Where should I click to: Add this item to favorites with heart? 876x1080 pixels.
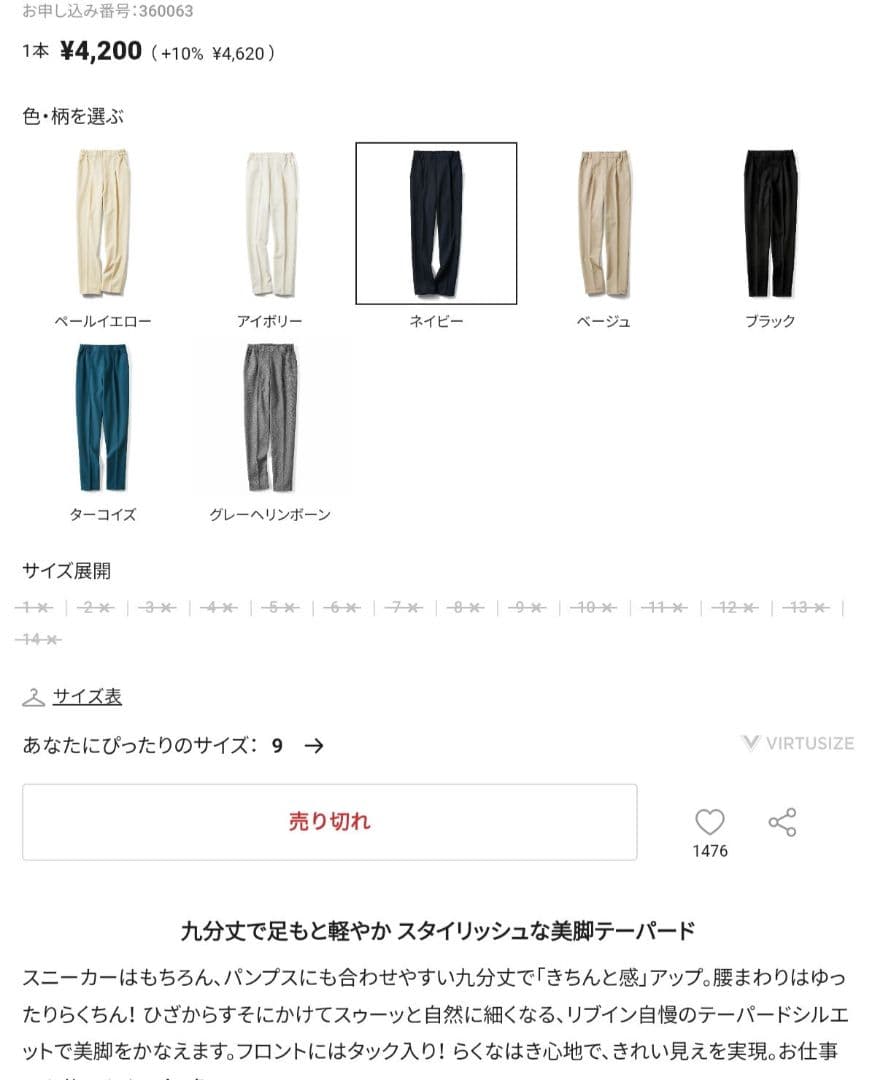click(x=709, y=822)
